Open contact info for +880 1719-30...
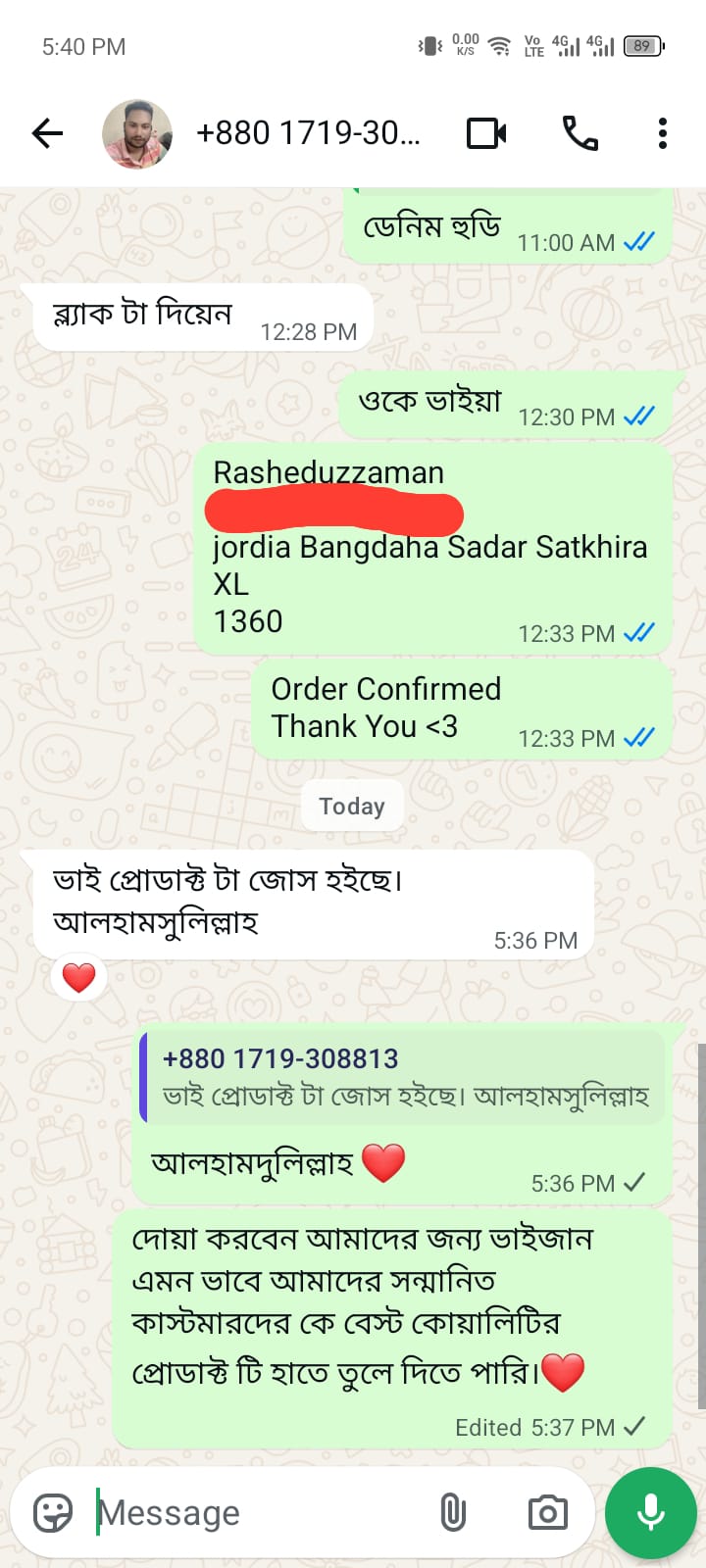The image size is (706, 1568). (x=308, y=133)
